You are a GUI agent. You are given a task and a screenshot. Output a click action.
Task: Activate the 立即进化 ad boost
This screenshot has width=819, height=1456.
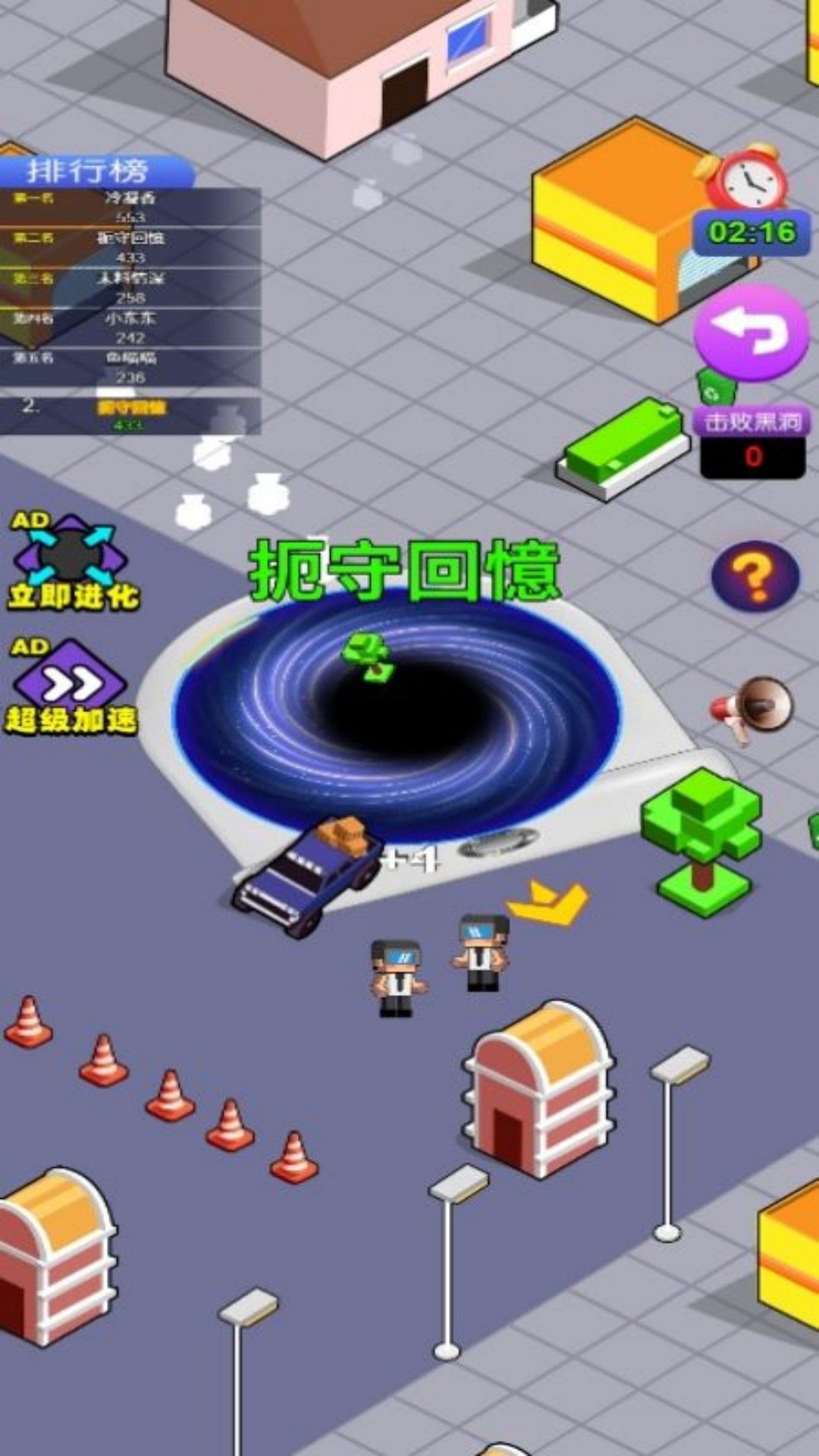[72, 563]
